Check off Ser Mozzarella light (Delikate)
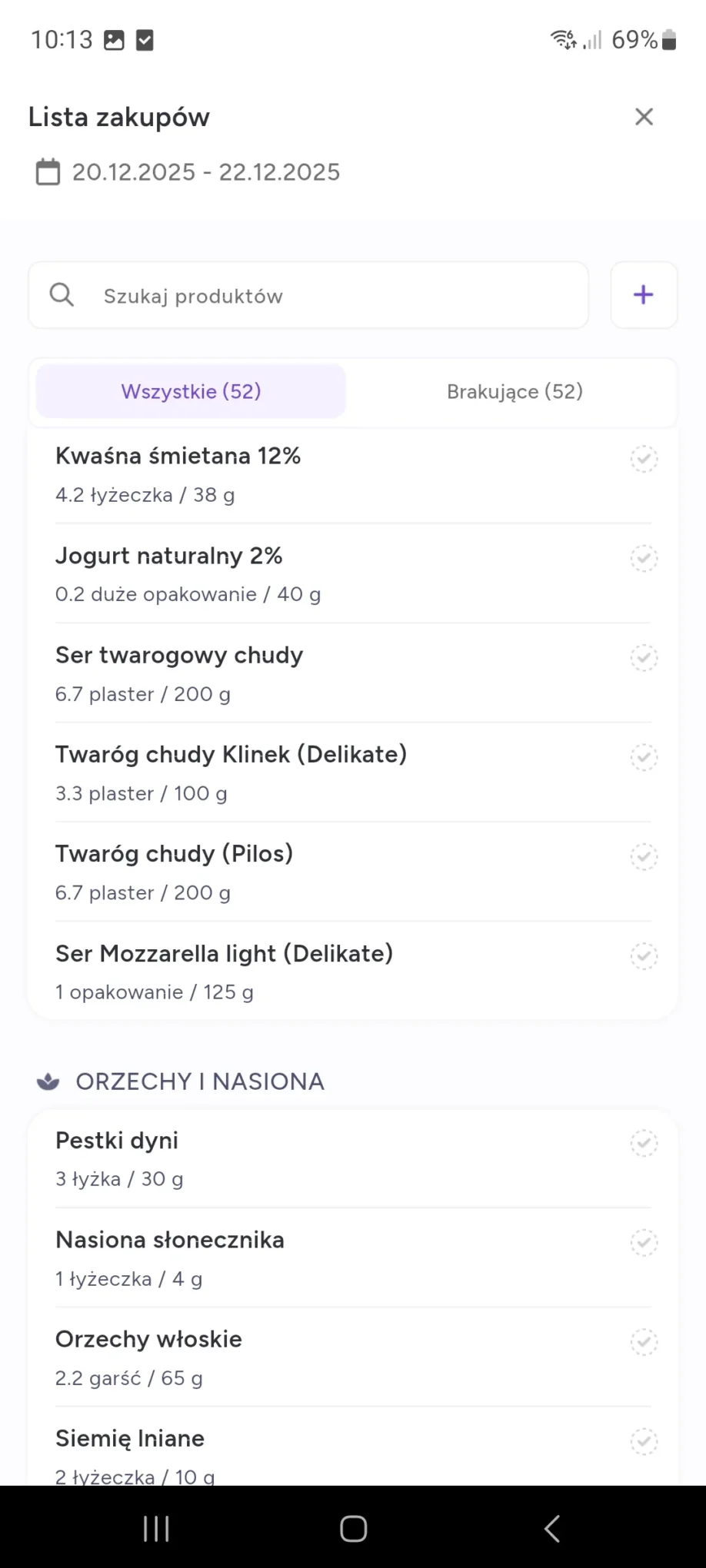 coord(644,955)
